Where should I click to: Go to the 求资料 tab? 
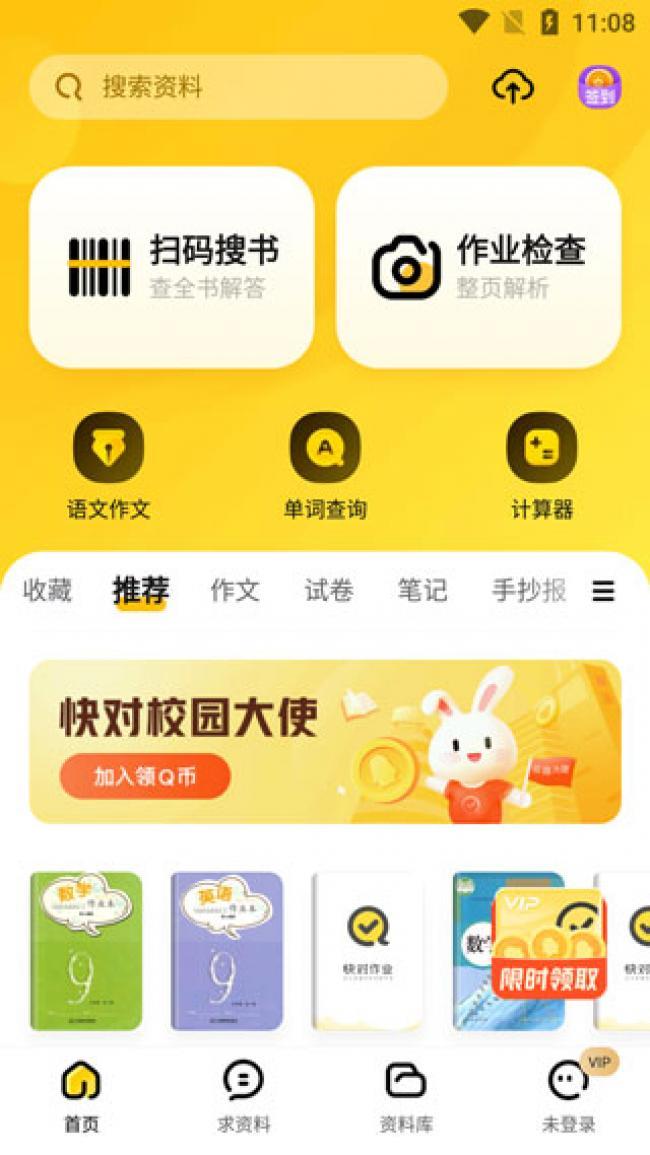pos(244,1096)
